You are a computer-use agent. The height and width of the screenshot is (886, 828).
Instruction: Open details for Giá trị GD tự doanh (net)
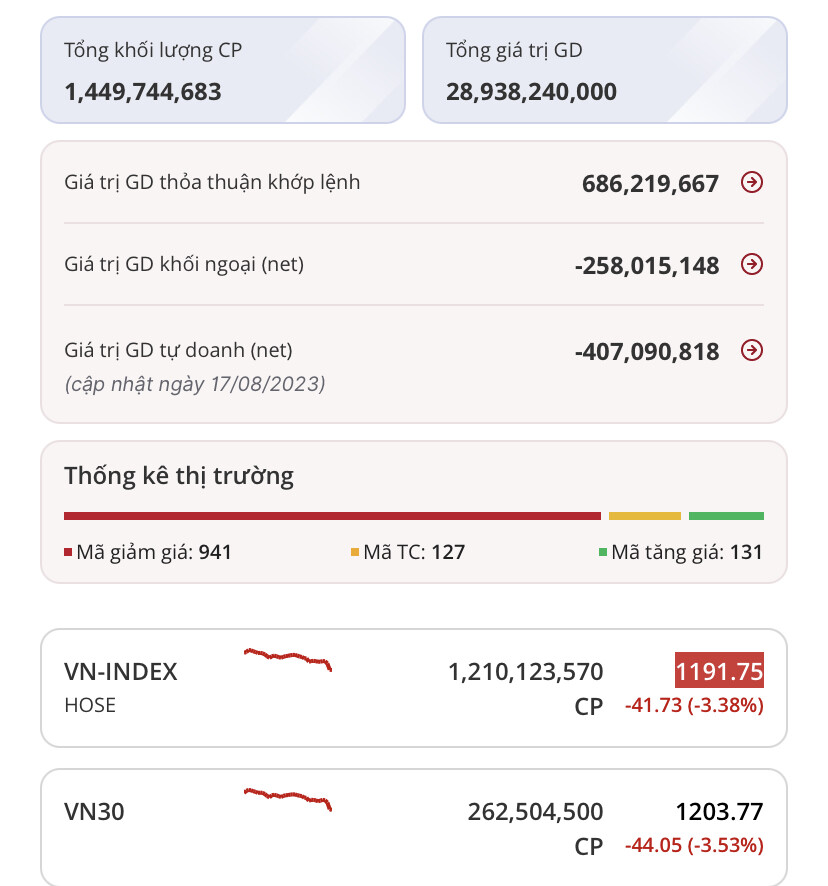click(x=752, y=351)
